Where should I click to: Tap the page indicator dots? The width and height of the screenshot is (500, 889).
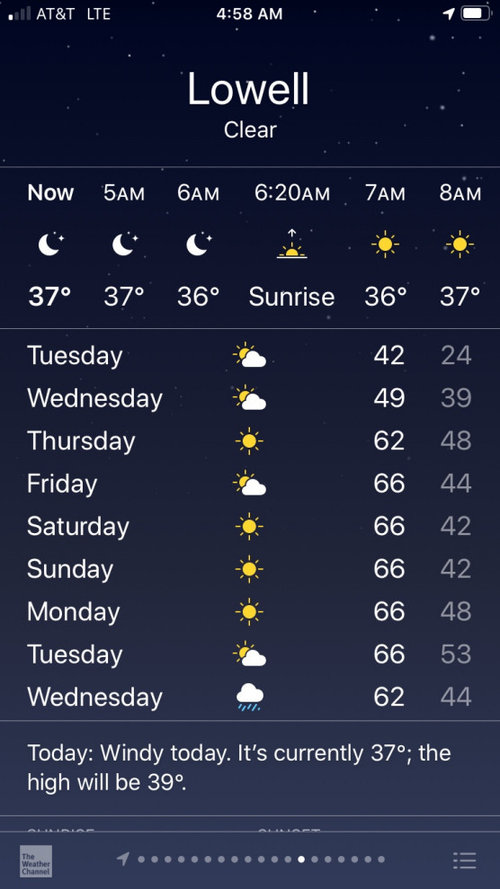(251, 860)
